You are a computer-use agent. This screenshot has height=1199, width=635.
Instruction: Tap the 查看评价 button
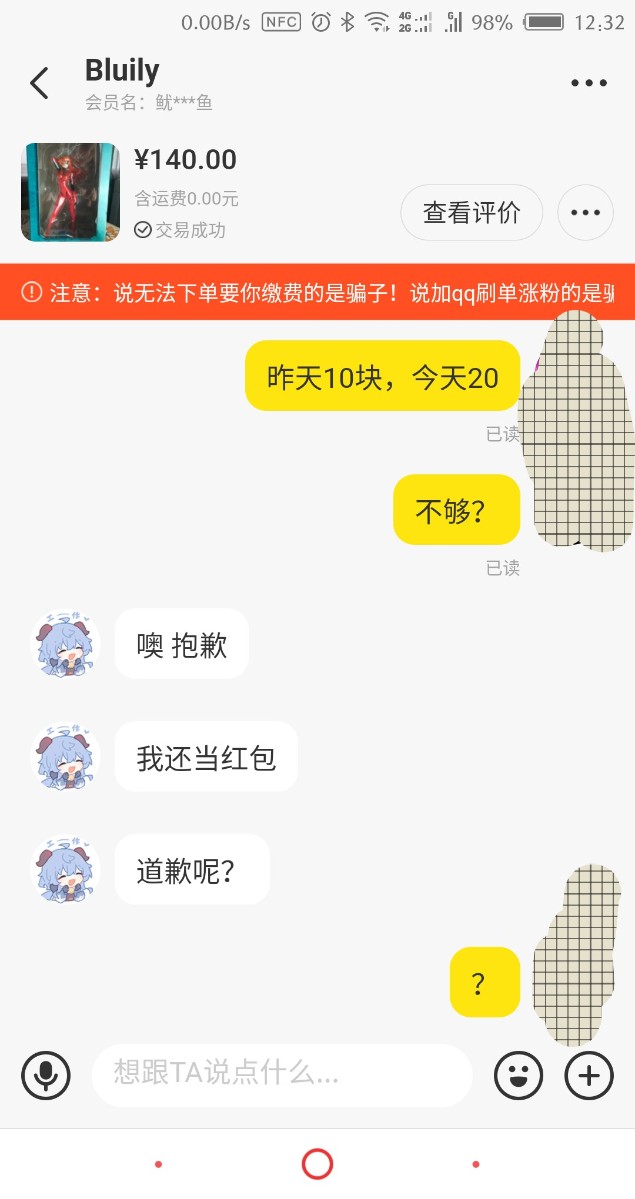[x=472, y=213]
